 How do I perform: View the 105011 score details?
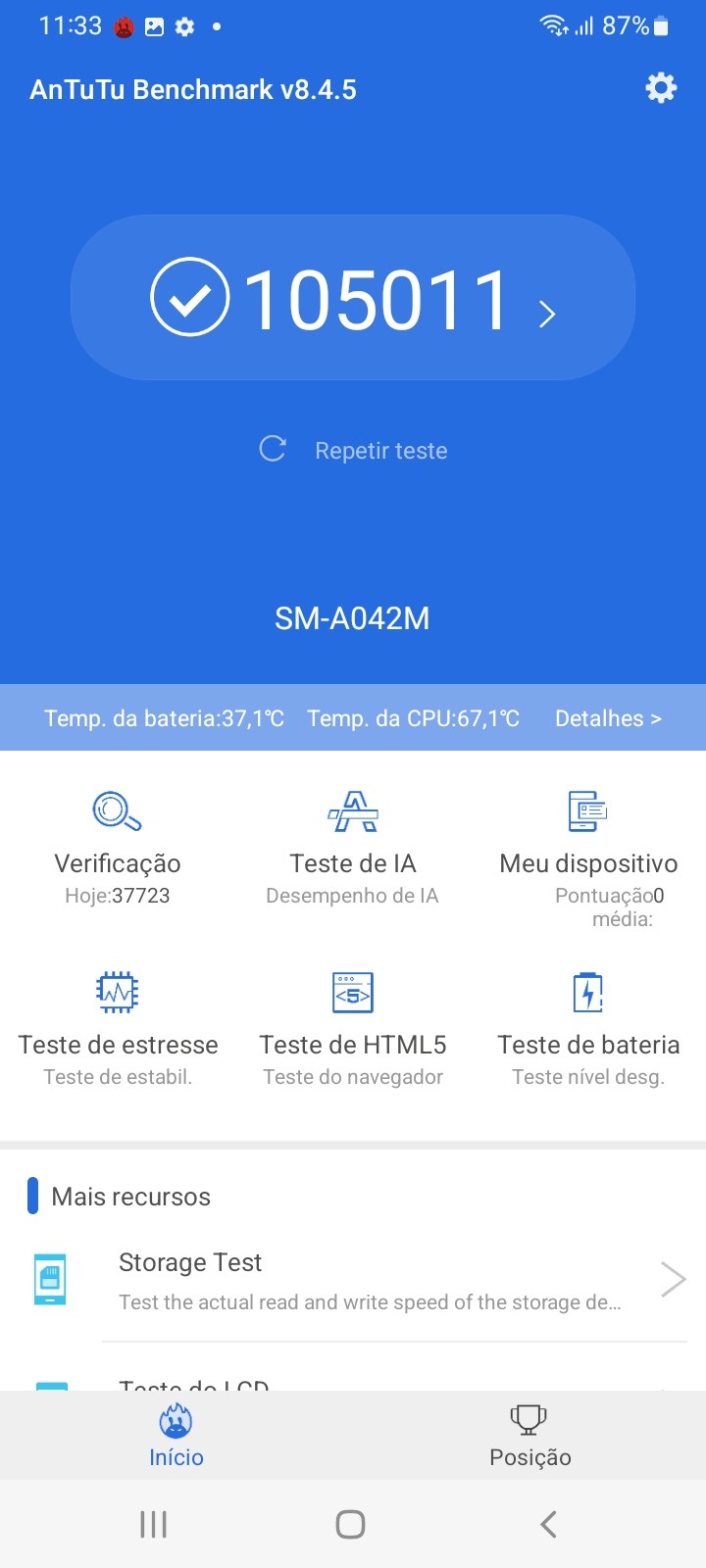tap(353, 298)
